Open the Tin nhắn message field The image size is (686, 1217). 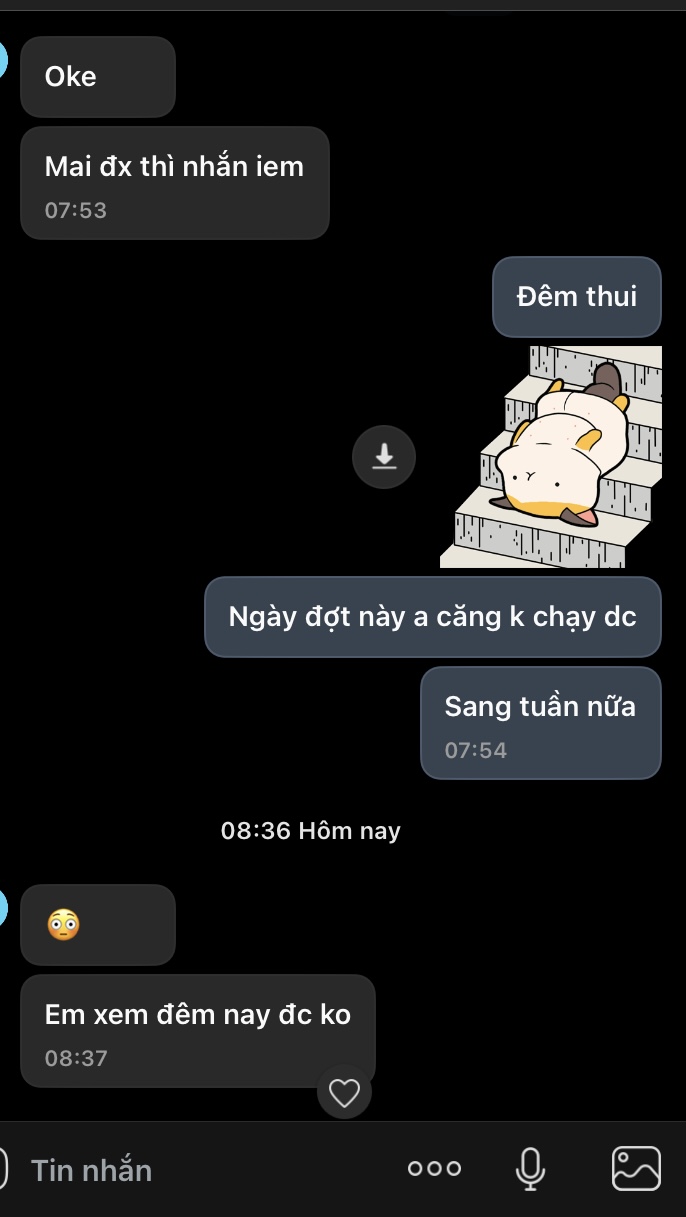pos(200,1169)
